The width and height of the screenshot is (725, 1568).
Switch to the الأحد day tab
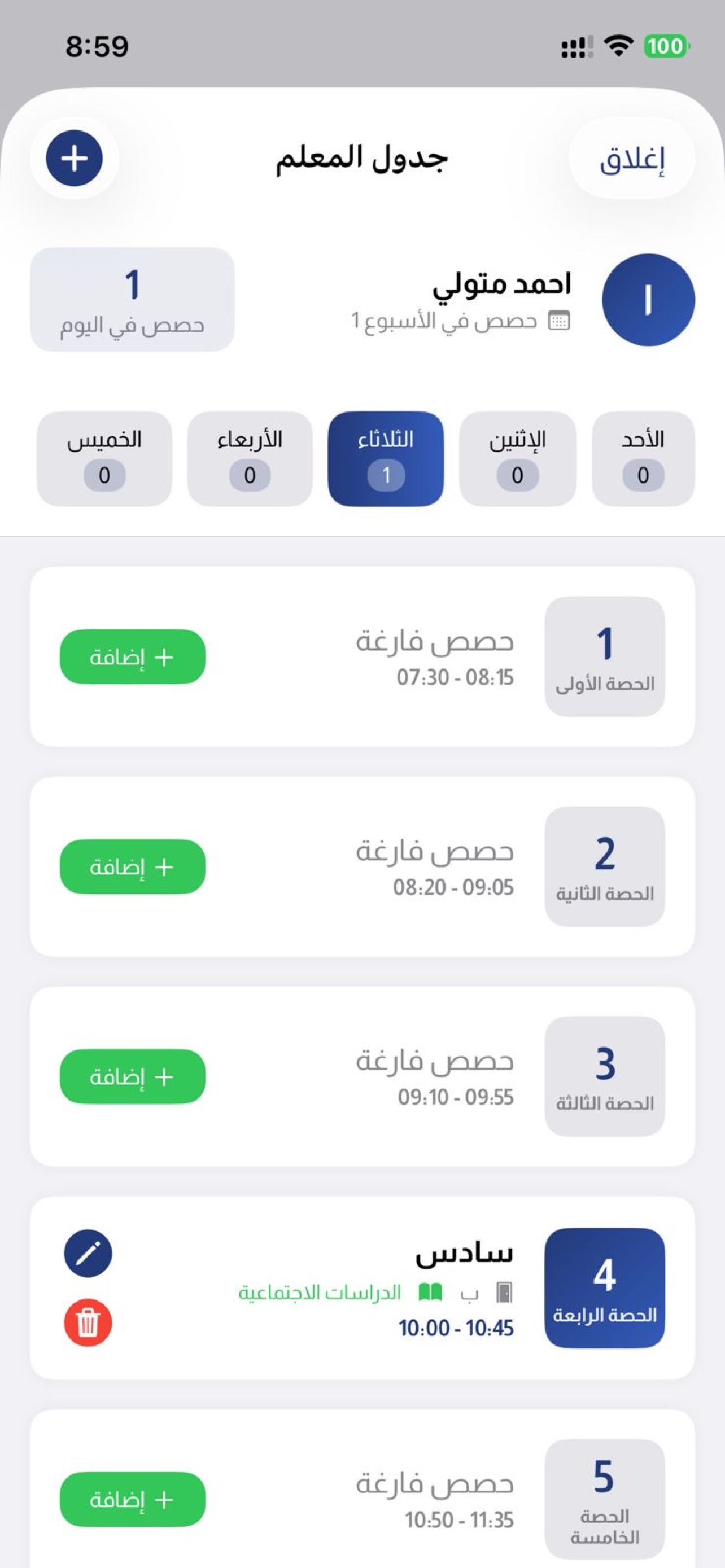(x=643, y=459)
